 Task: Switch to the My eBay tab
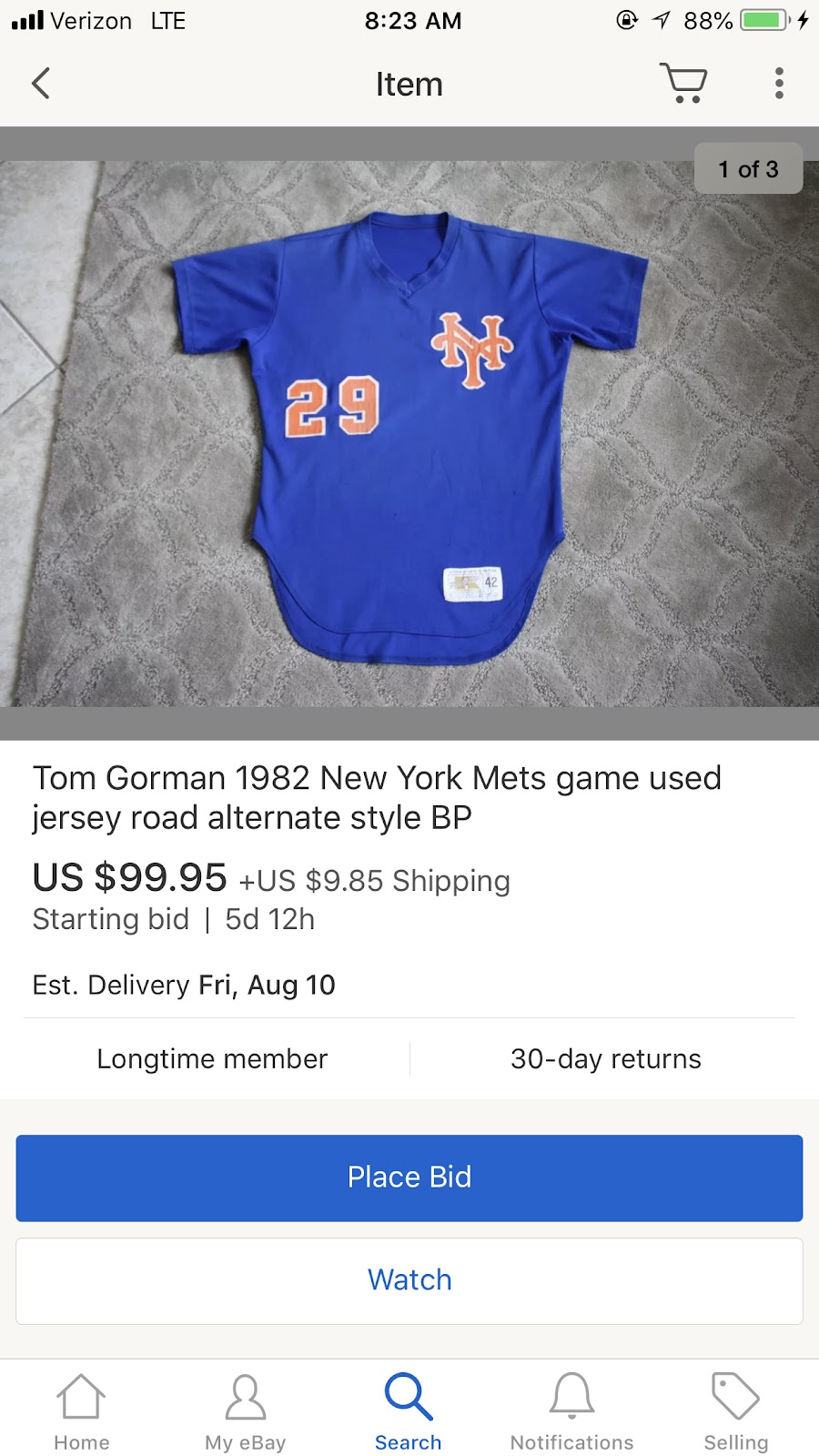click(x=245, y=1412)
